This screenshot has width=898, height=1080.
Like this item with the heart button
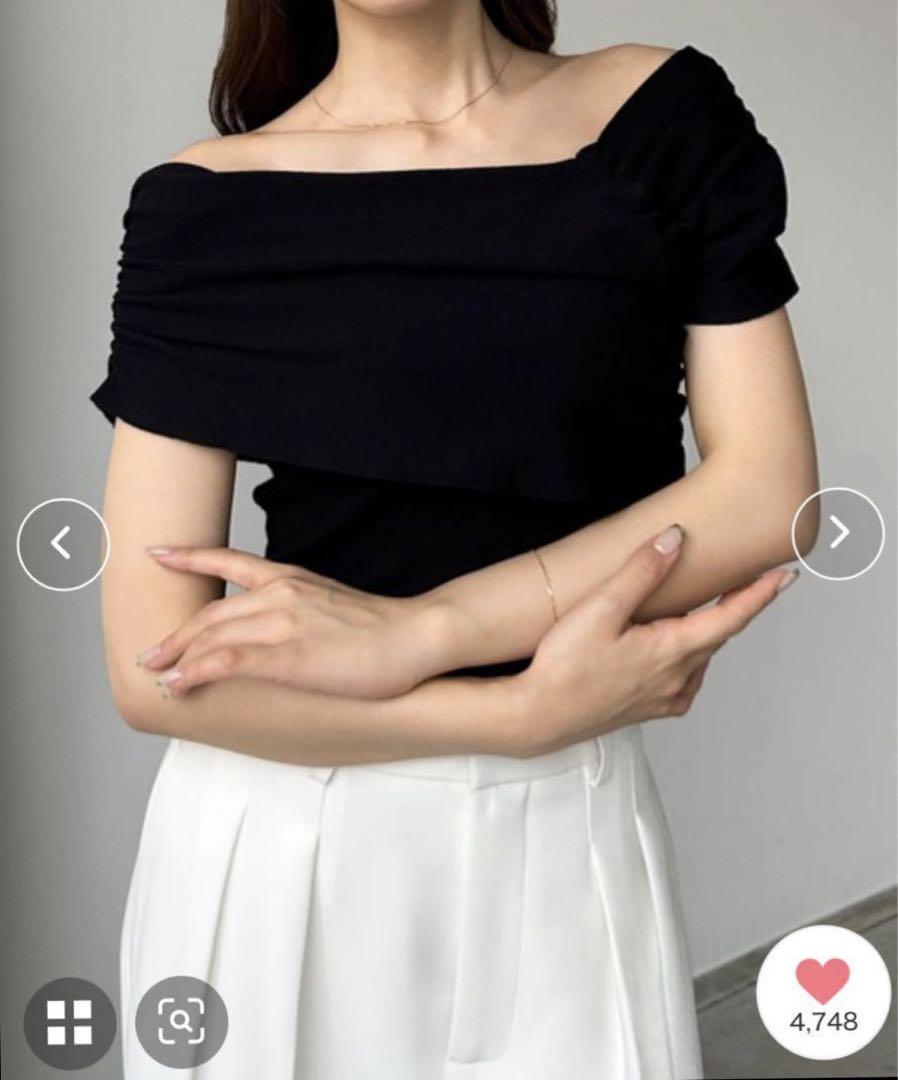pos(823,992)
